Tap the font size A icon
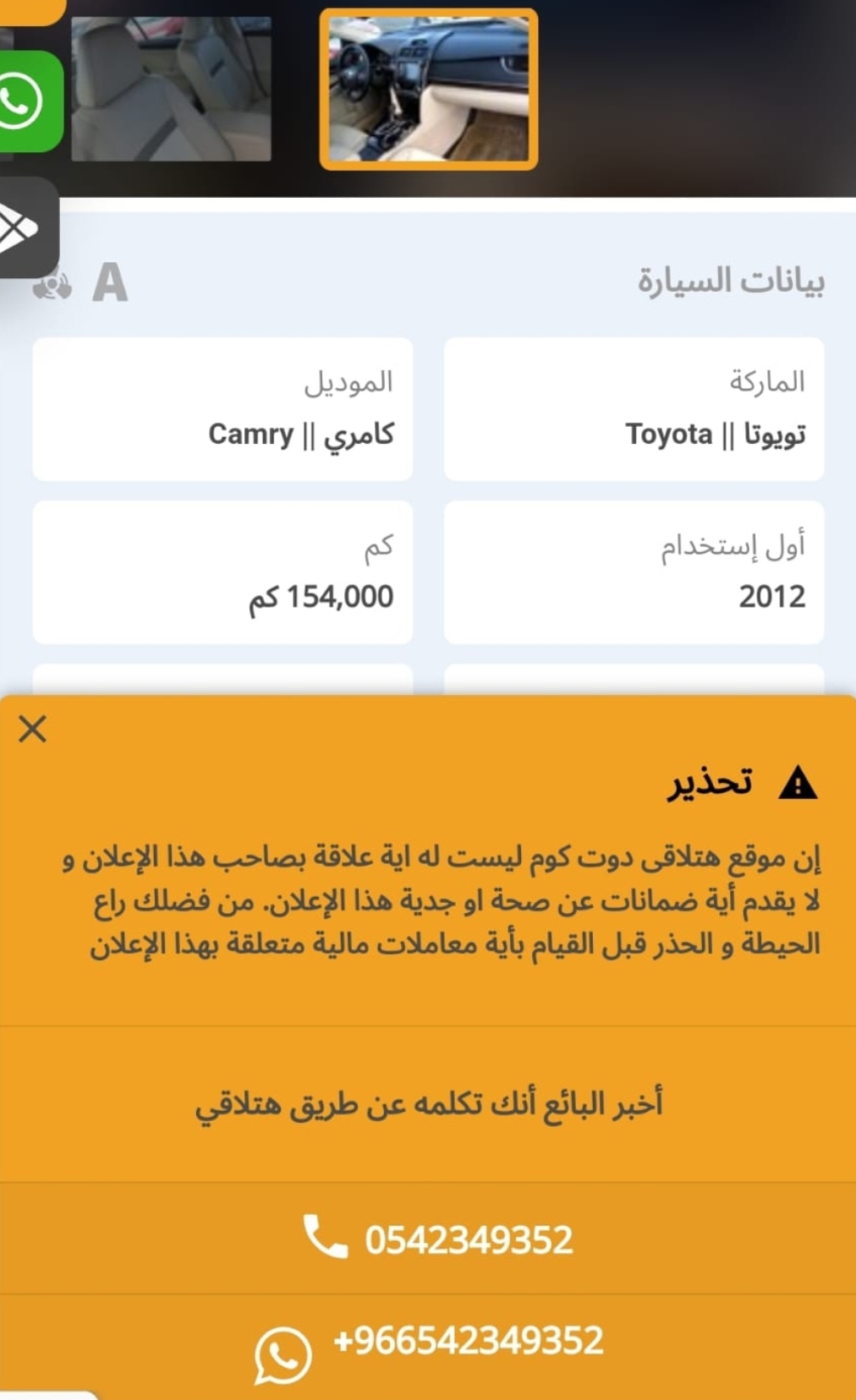This screenshot has height=1400, width=856. click(109, 282)
